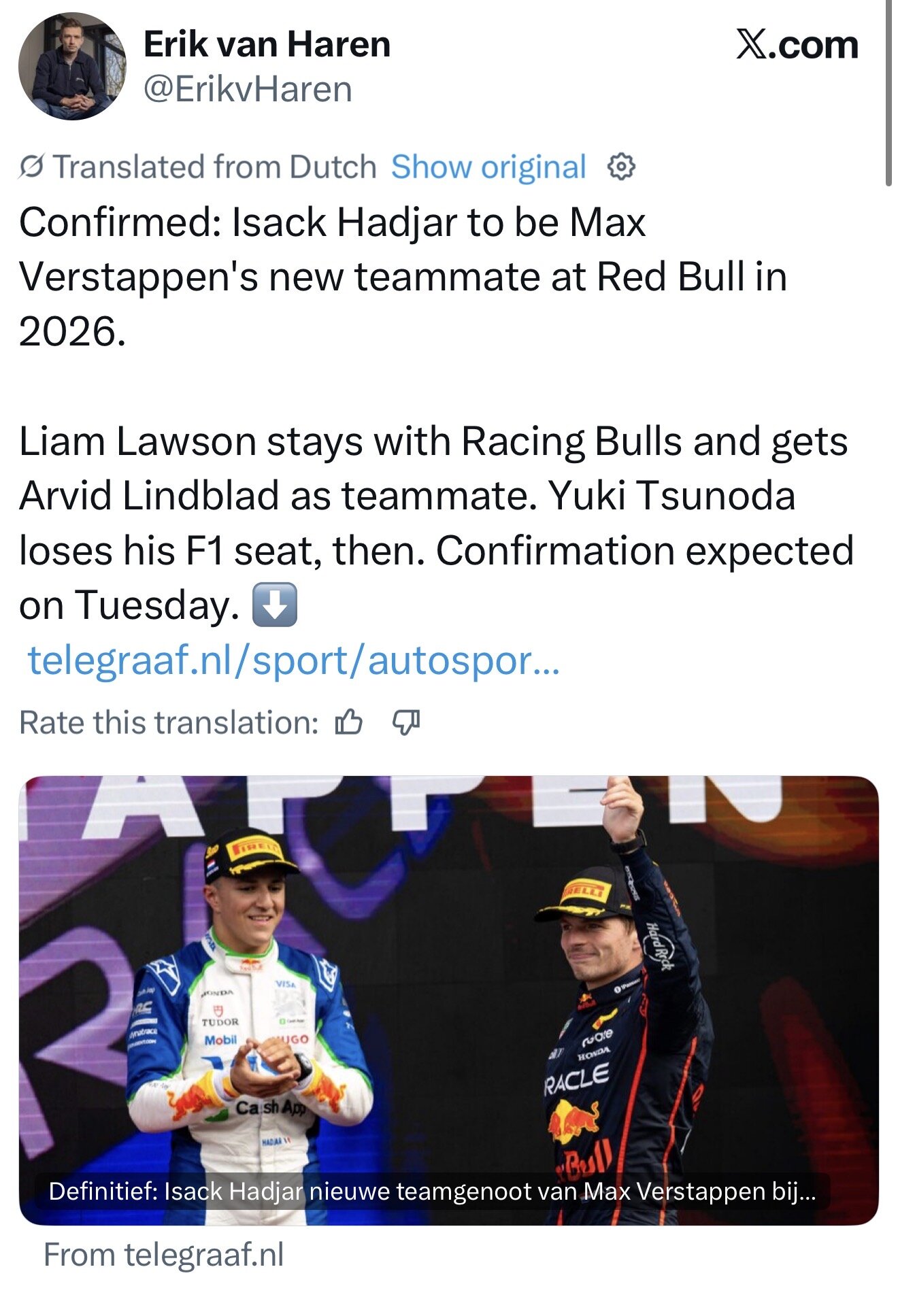Tap Show original to see the Dutch text
The height and width of the screenshot is (1316, 898).
(x=488, y=167)
